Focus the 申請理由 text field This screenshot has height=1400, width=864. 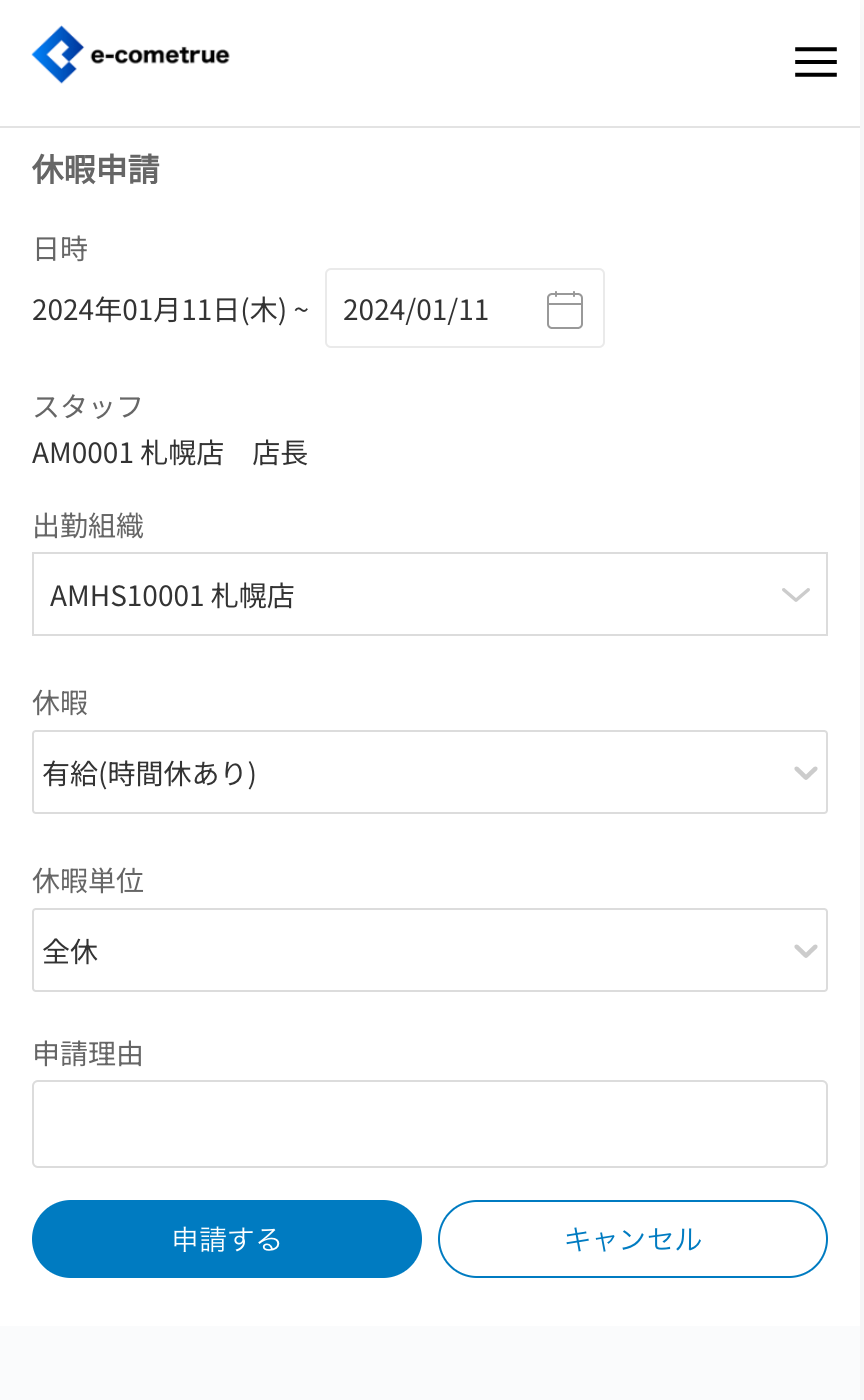[x=430, y=1124]
